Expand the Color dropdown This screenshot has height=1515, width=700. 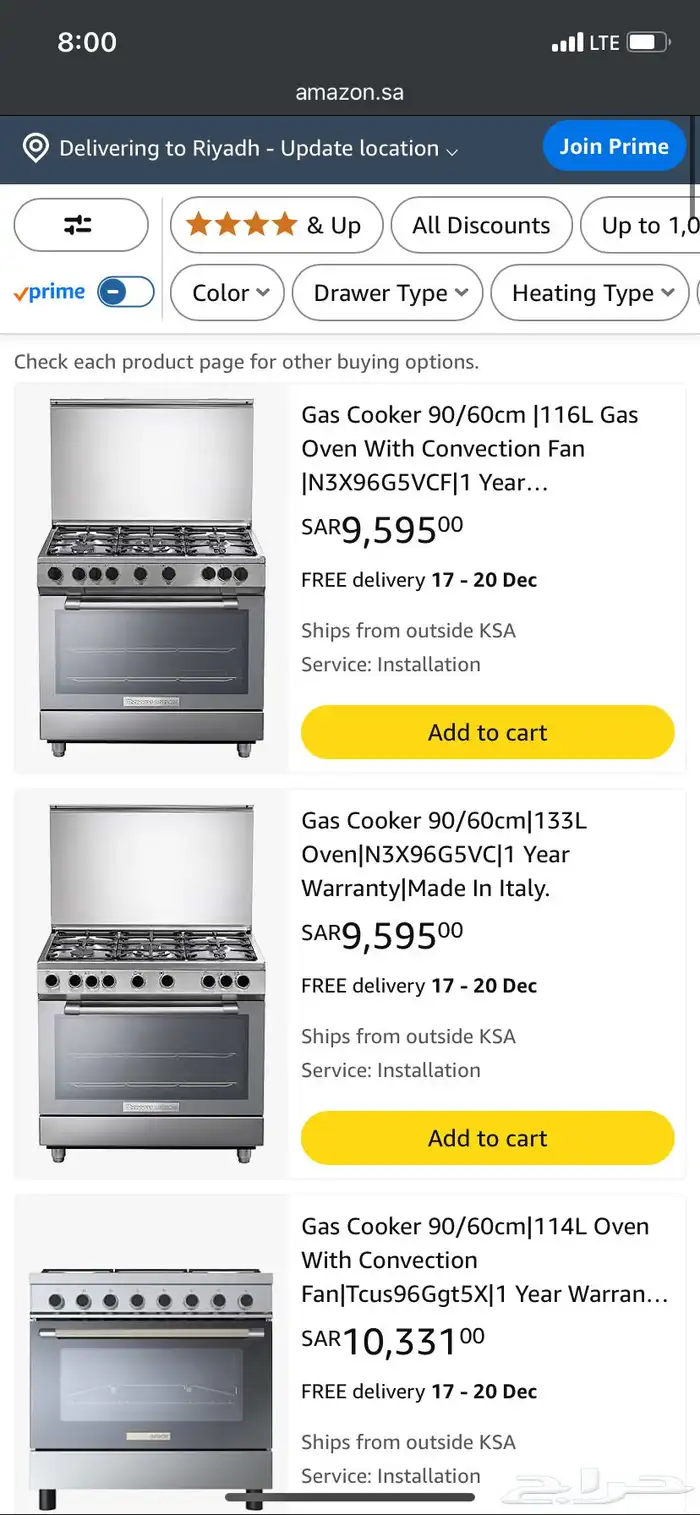pyautogui.click(x=228, y=293)
